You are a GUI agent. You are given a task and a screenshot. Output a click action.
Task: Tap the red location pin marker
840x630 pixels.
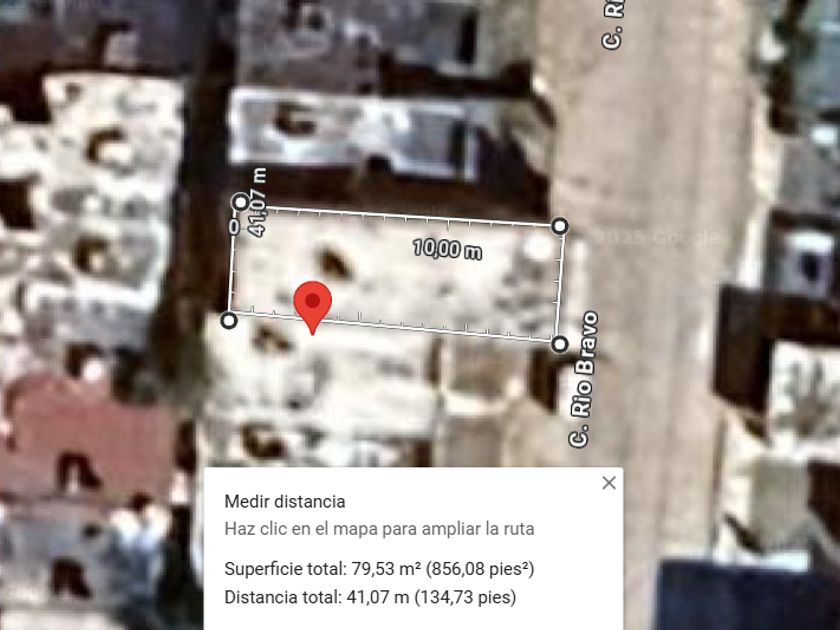click(313, 302)
